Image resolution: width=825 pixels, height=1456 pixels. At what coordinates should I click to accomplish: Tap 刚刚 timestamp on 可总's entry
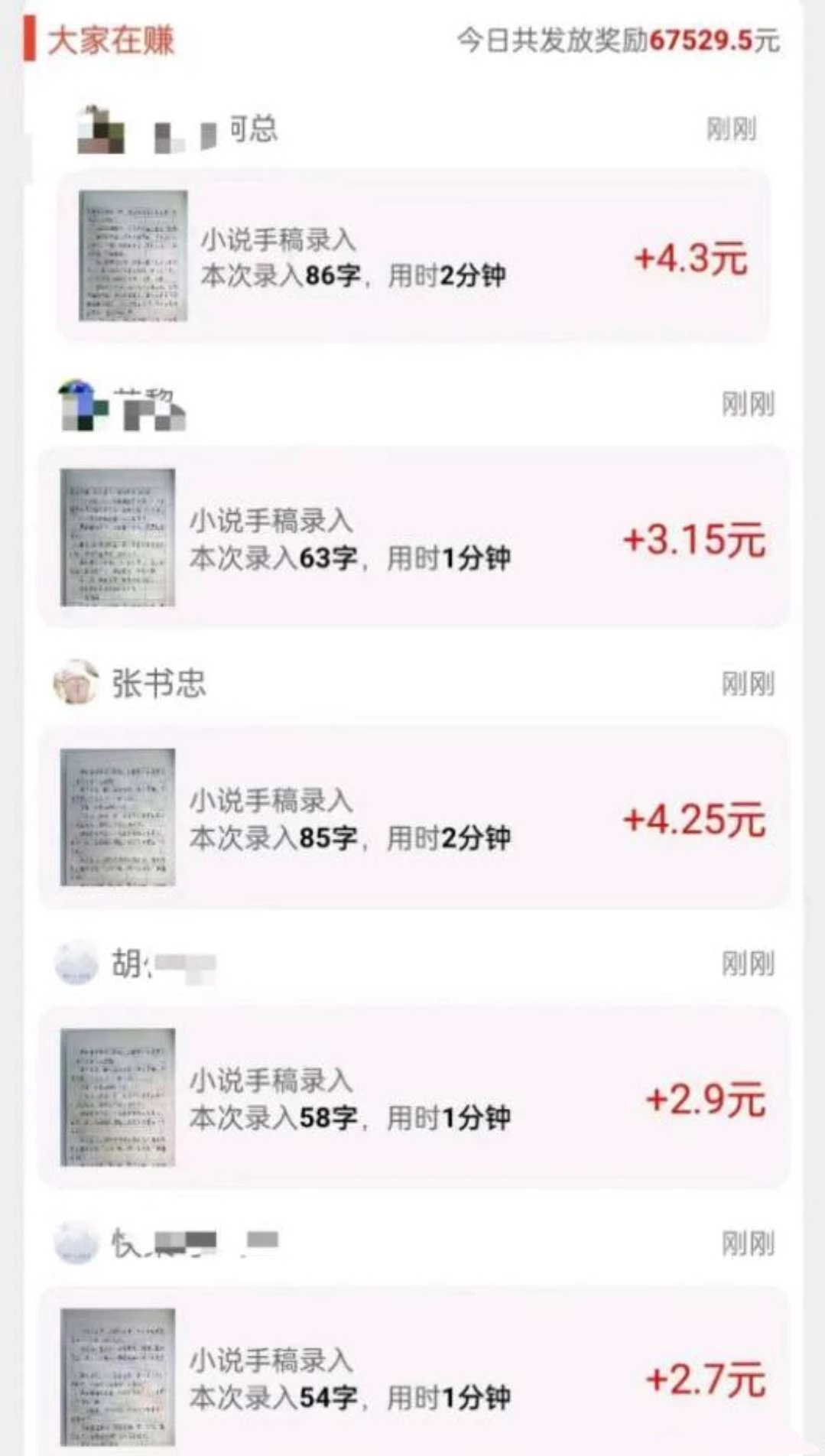pyautogui.click(x=732, y=128)
